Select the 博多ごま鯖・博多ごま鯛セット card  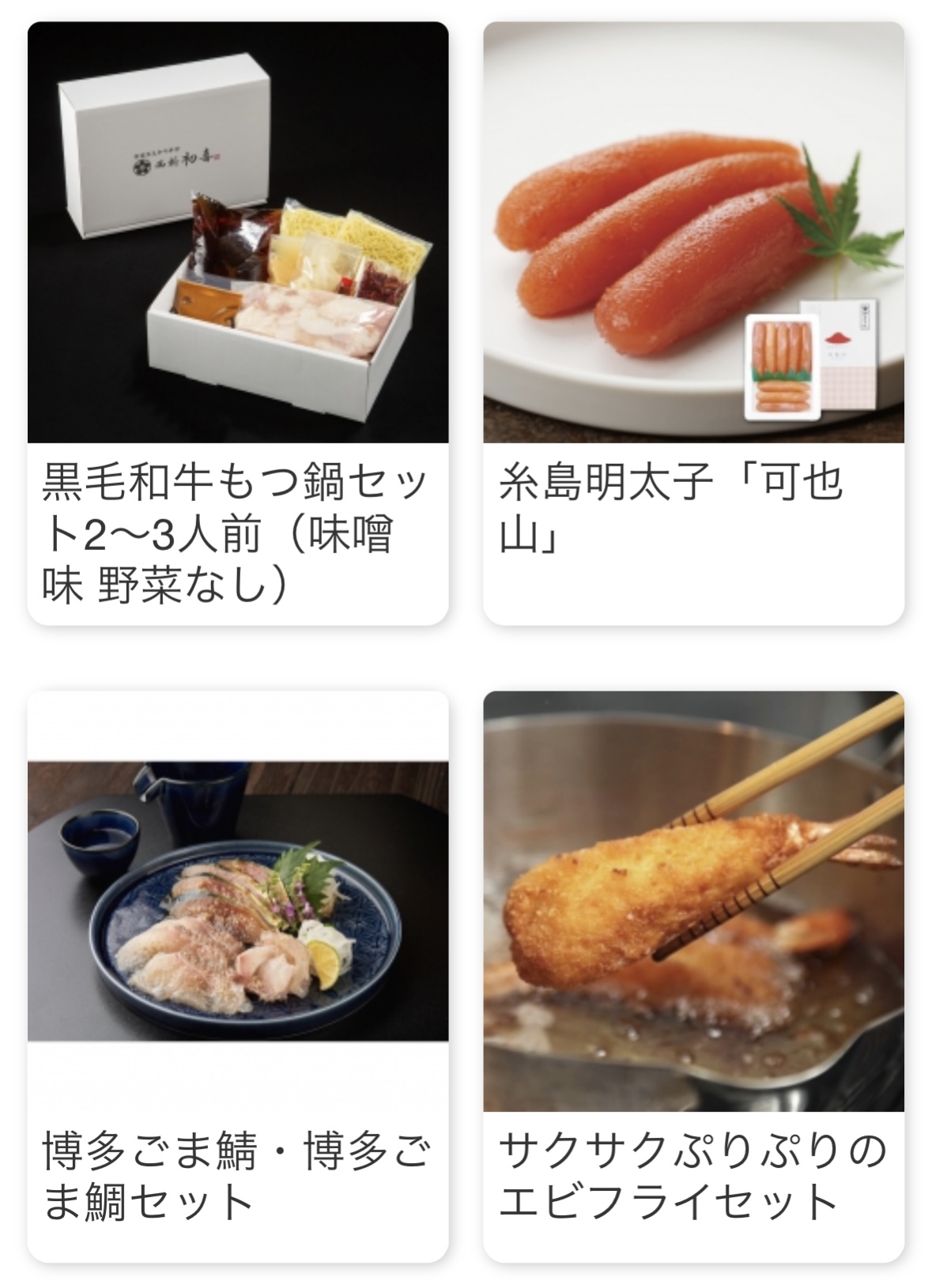point(237,976)
